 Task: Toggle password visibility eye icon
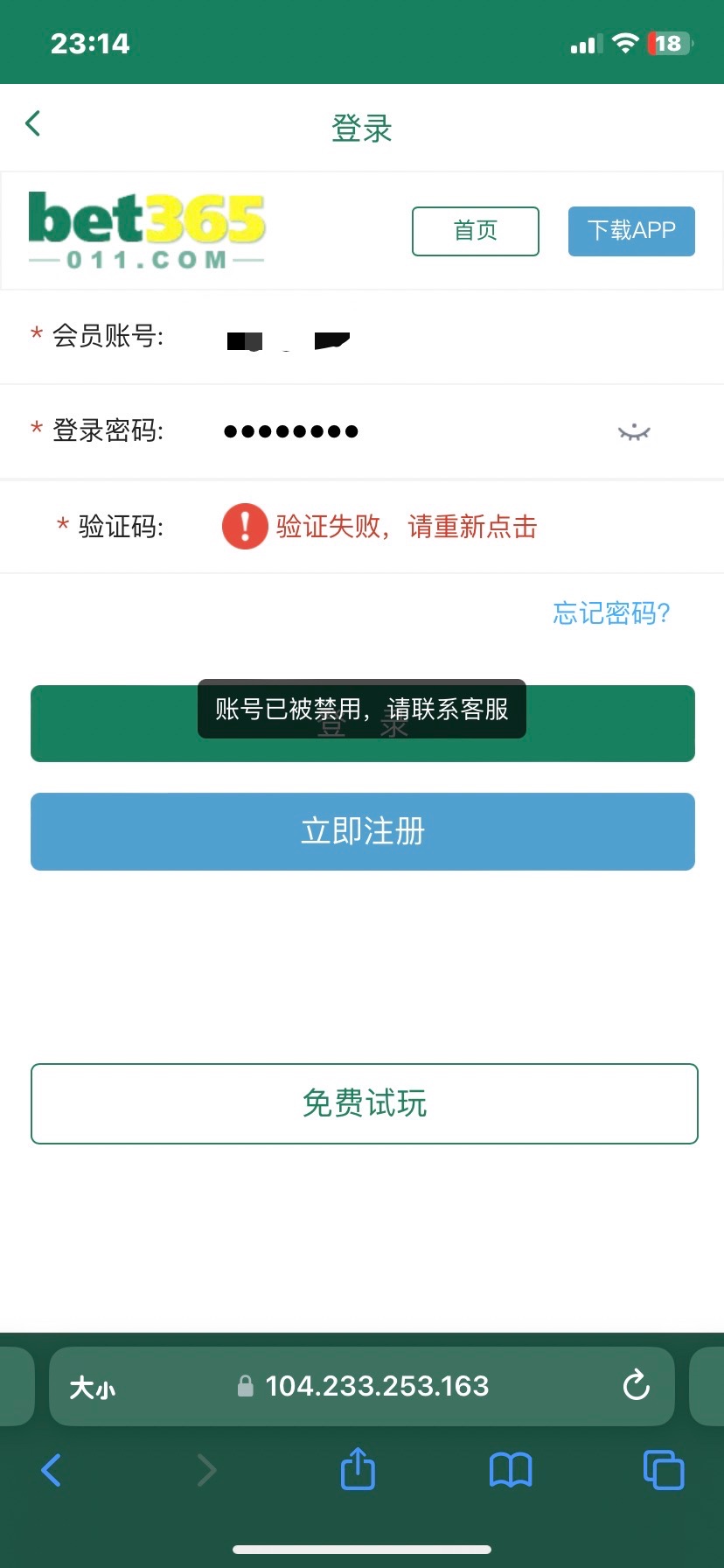634,432
